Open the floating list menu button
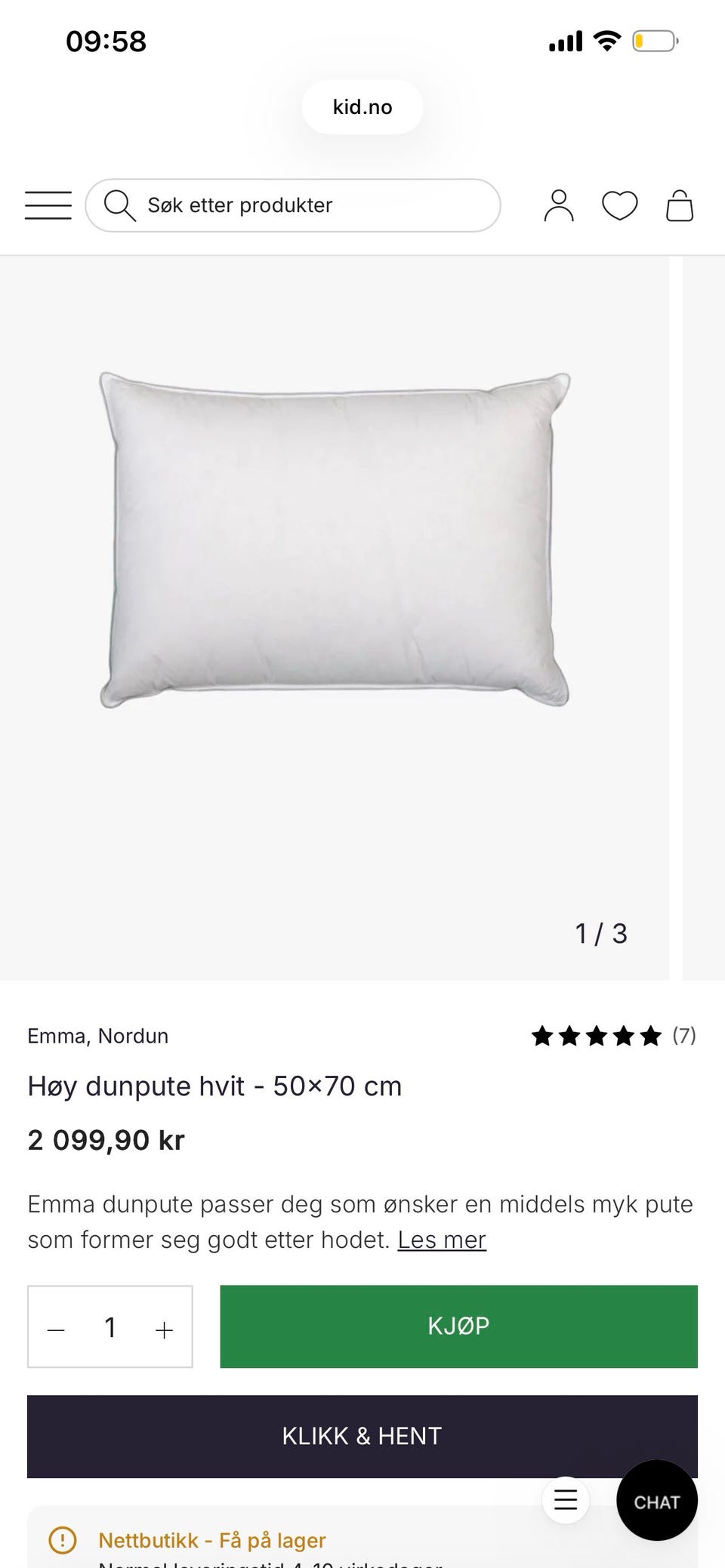 click(566, 1499)
